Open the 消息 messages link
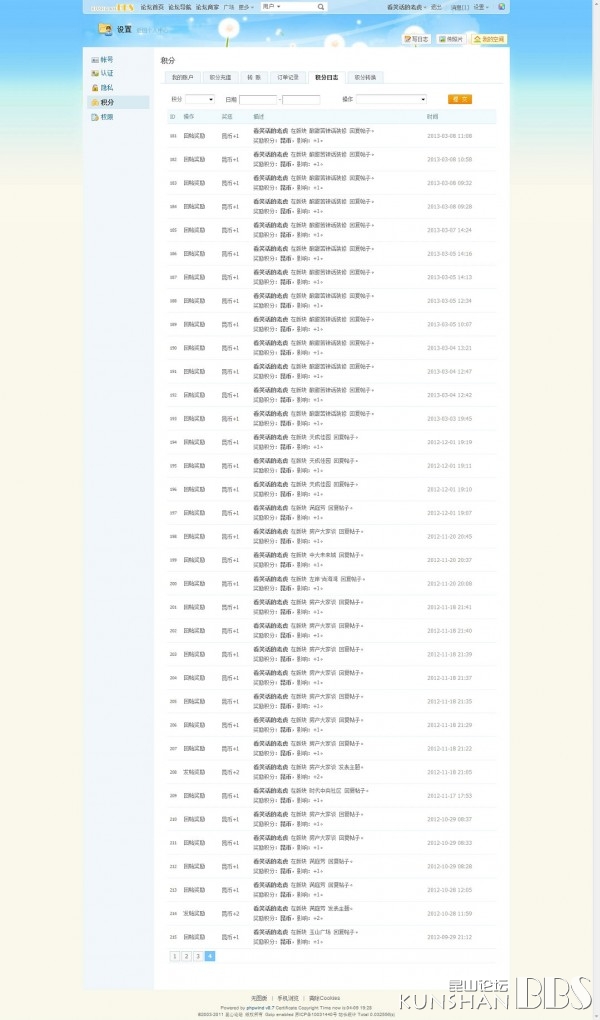This screenshot has height=1020, width=600. [x=459, y=7]
